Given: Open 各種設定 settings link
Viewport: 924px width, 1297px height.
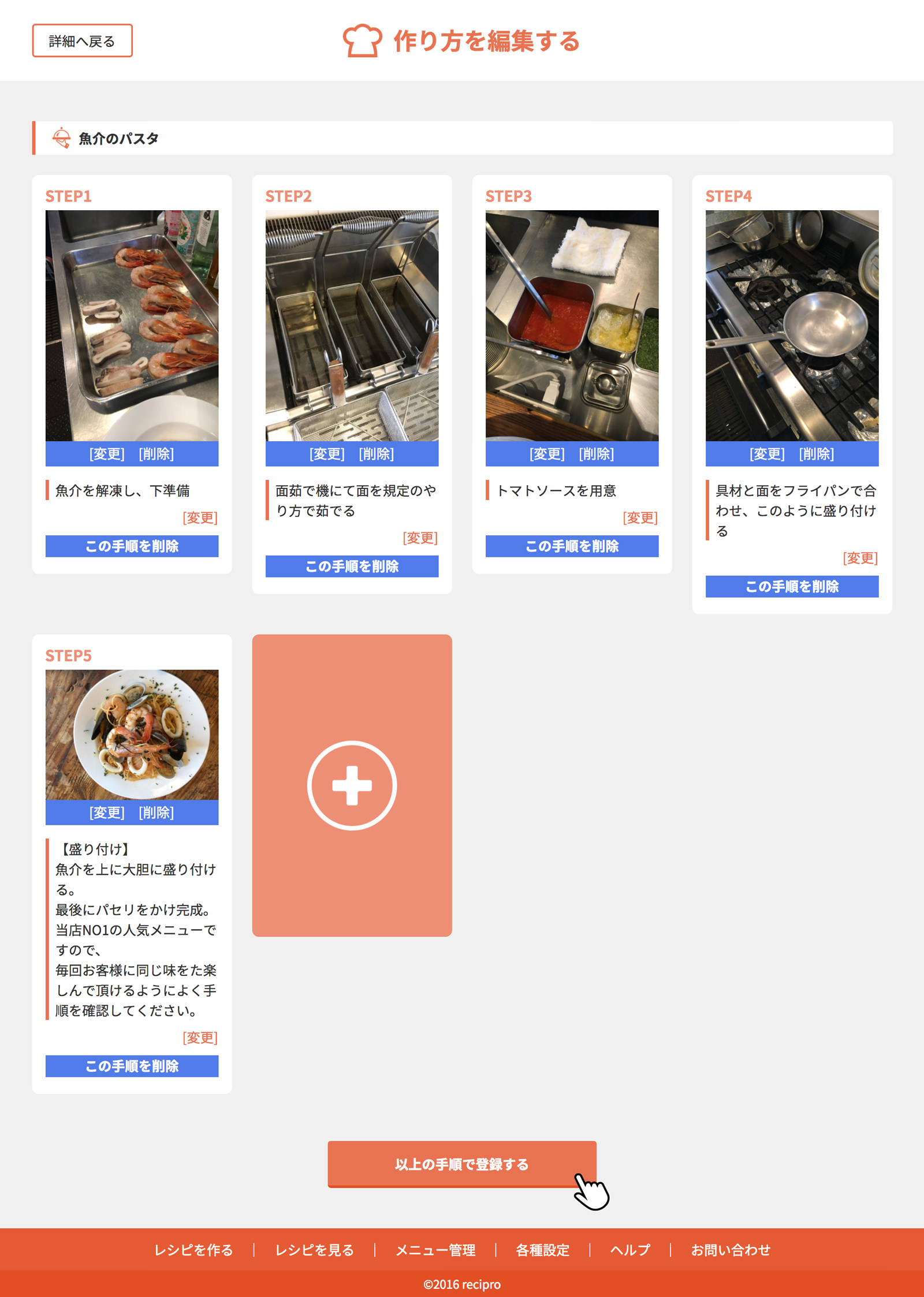Looking at the screenshot, I should [x=542, y=1250].
